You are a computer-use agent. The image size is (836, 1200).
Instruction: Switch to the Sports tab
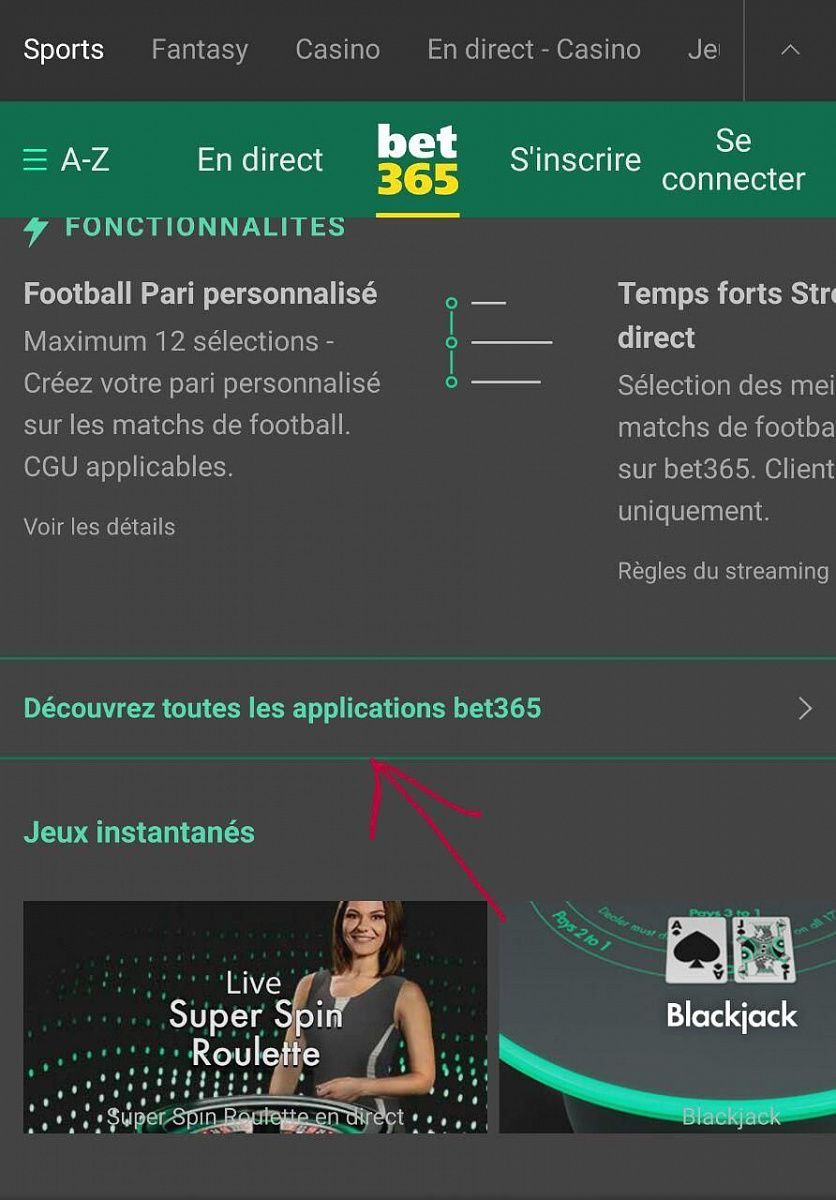[64, 49]
